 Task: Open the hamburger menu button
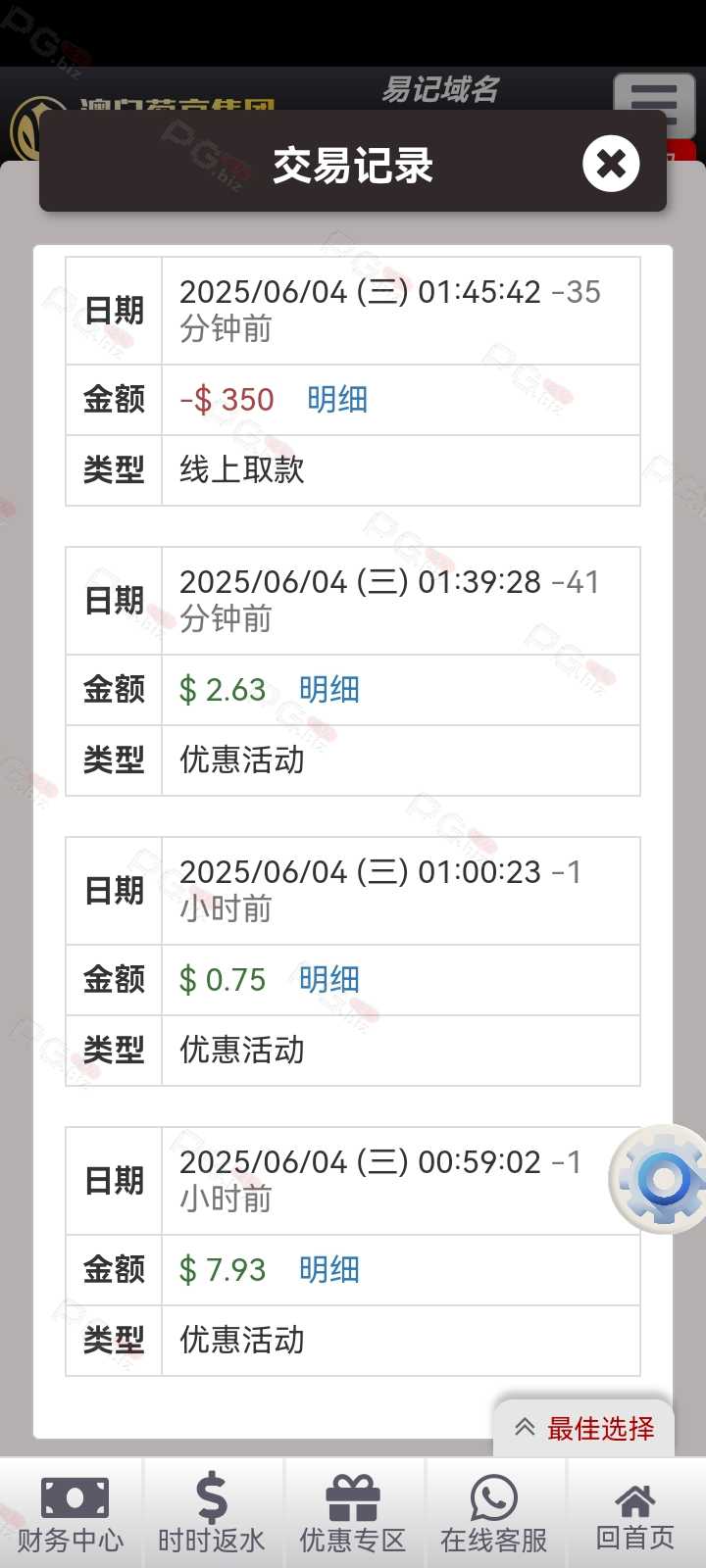[x=654, y=99]
